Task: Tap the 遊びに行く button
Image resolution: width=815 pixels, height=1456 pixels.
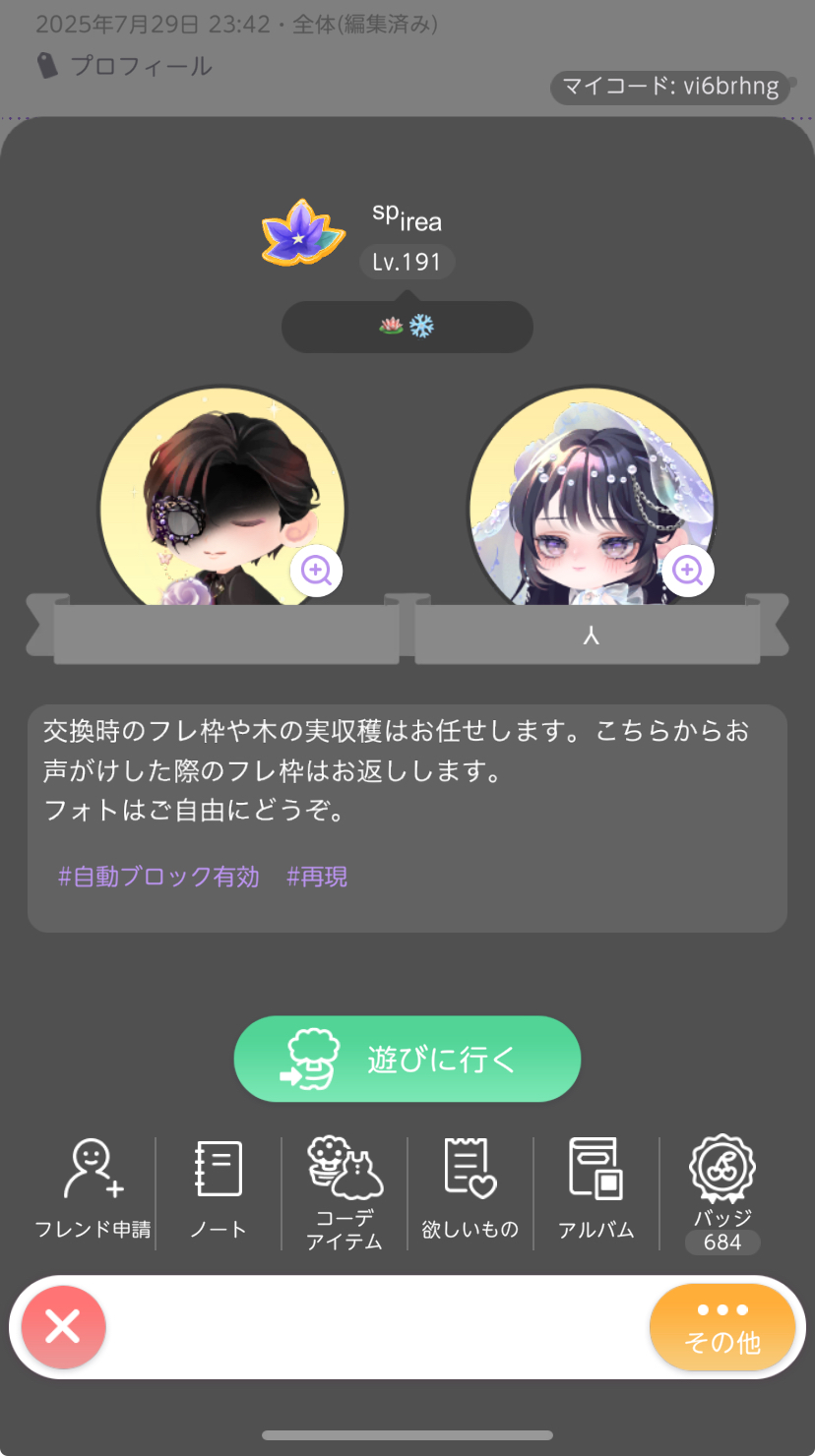Action: 407,1059
